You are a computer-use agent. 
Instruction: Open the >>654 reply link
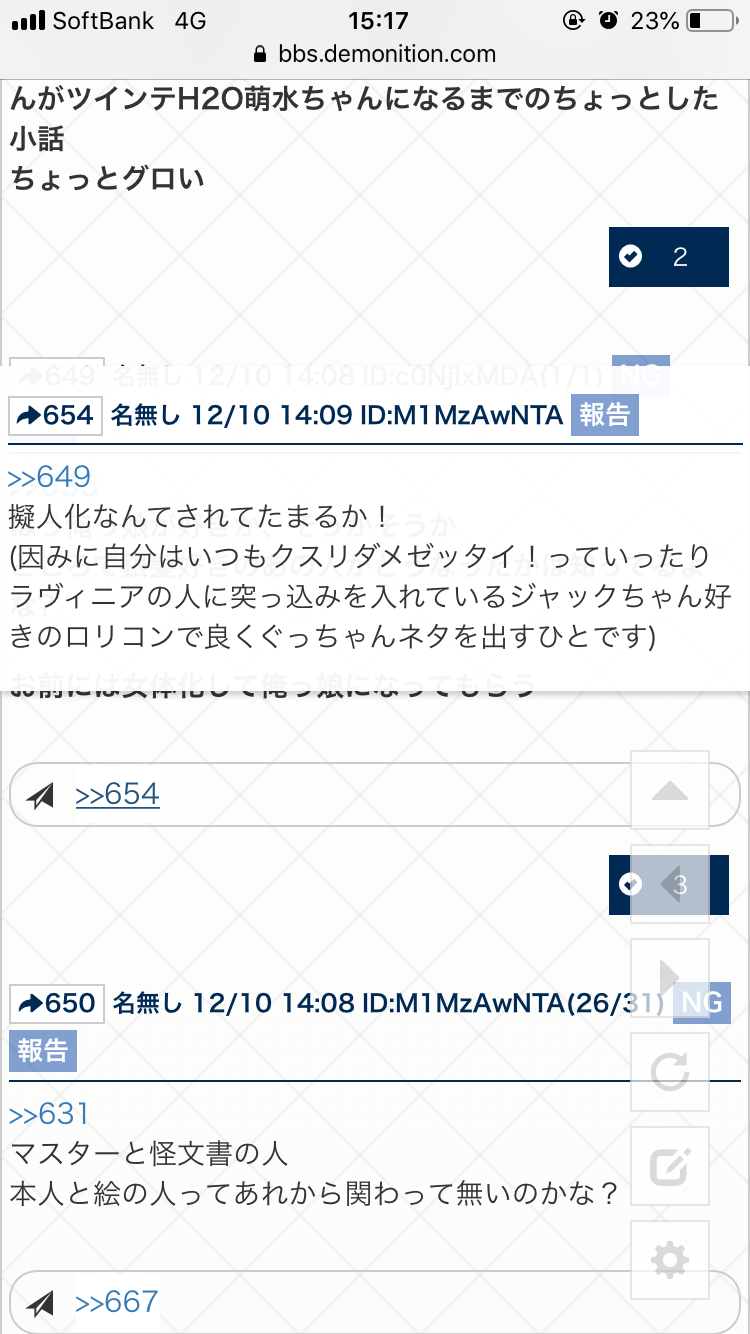pyautogui.click(x=117, y=795)
